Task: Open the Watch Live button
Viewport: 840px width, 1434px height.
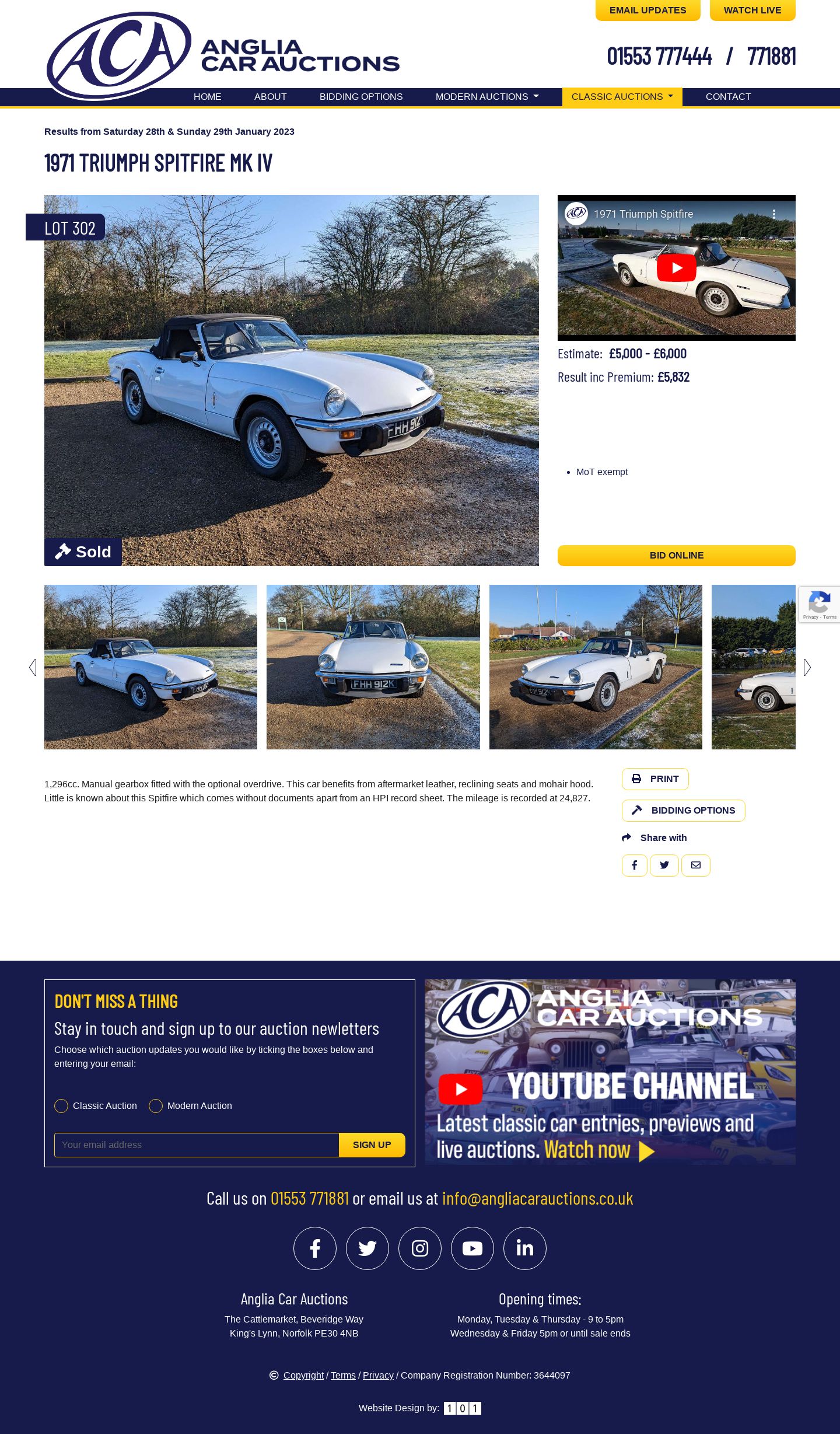Action: tap(752, 11)
